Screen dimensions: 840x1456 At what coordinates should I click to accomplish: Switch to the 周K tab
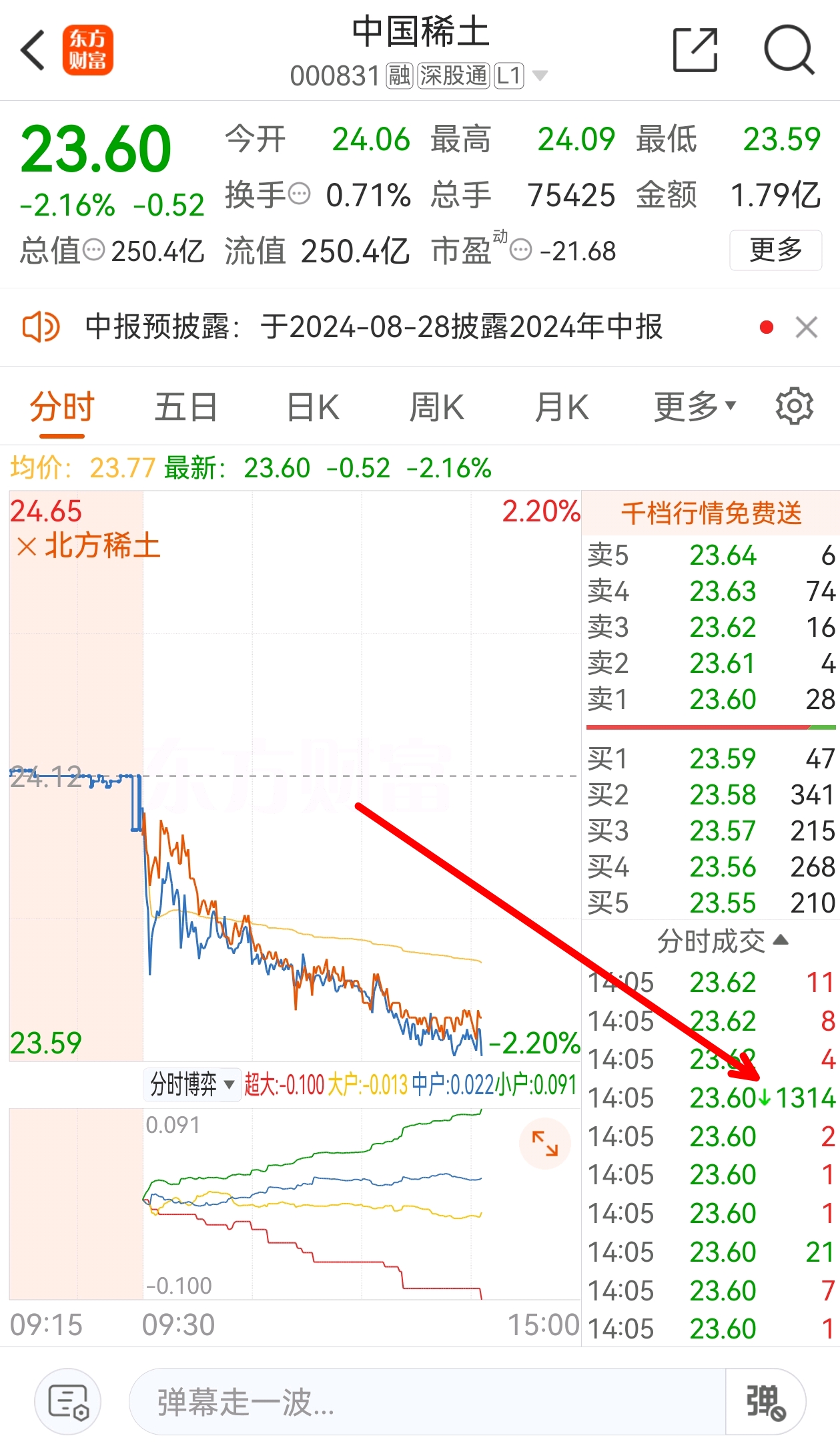pyautogui.click(x=436, y=407)
